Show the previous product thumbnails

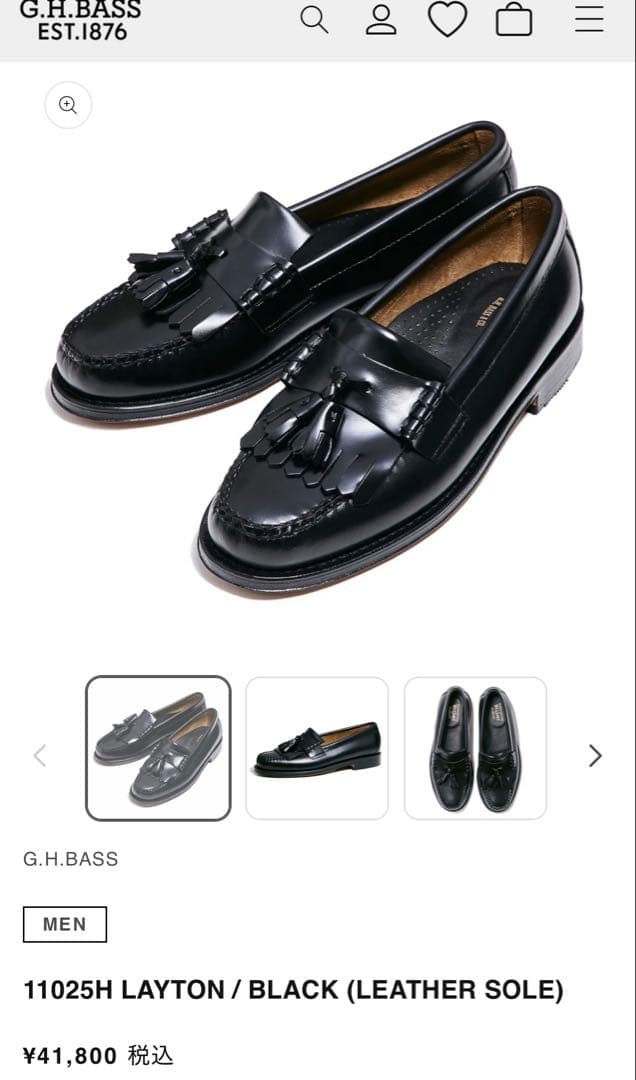[x=40, y=756]
